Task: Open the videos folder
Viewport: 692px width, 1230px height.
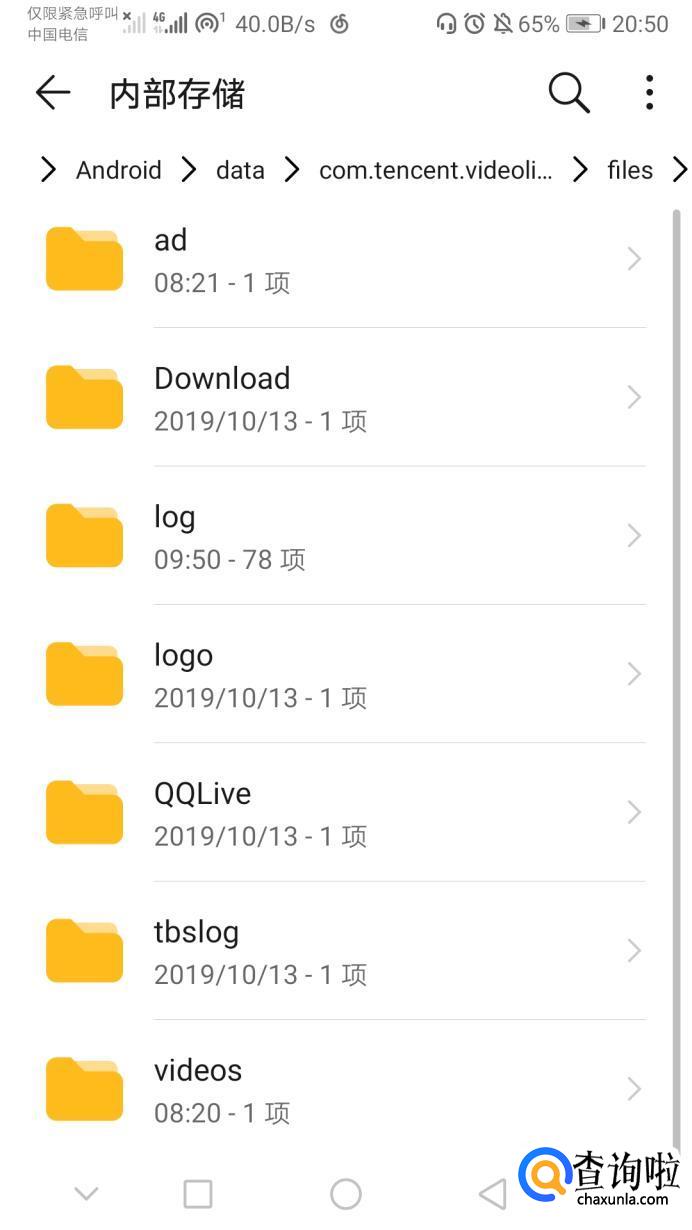Action: click(x=340, y=1089)
